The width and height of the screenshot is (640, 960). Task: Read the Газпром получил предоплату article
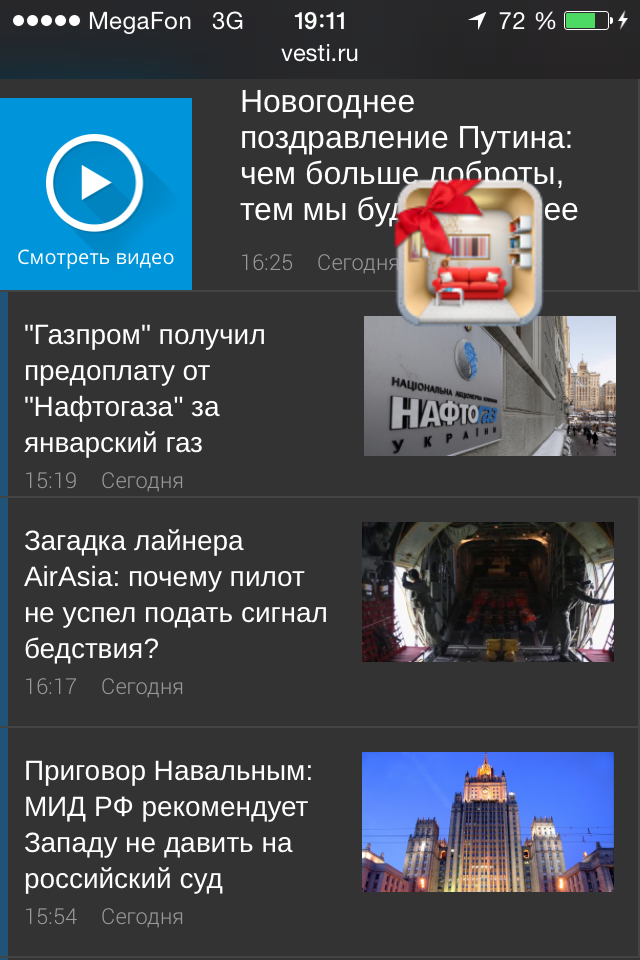point(145,388)
